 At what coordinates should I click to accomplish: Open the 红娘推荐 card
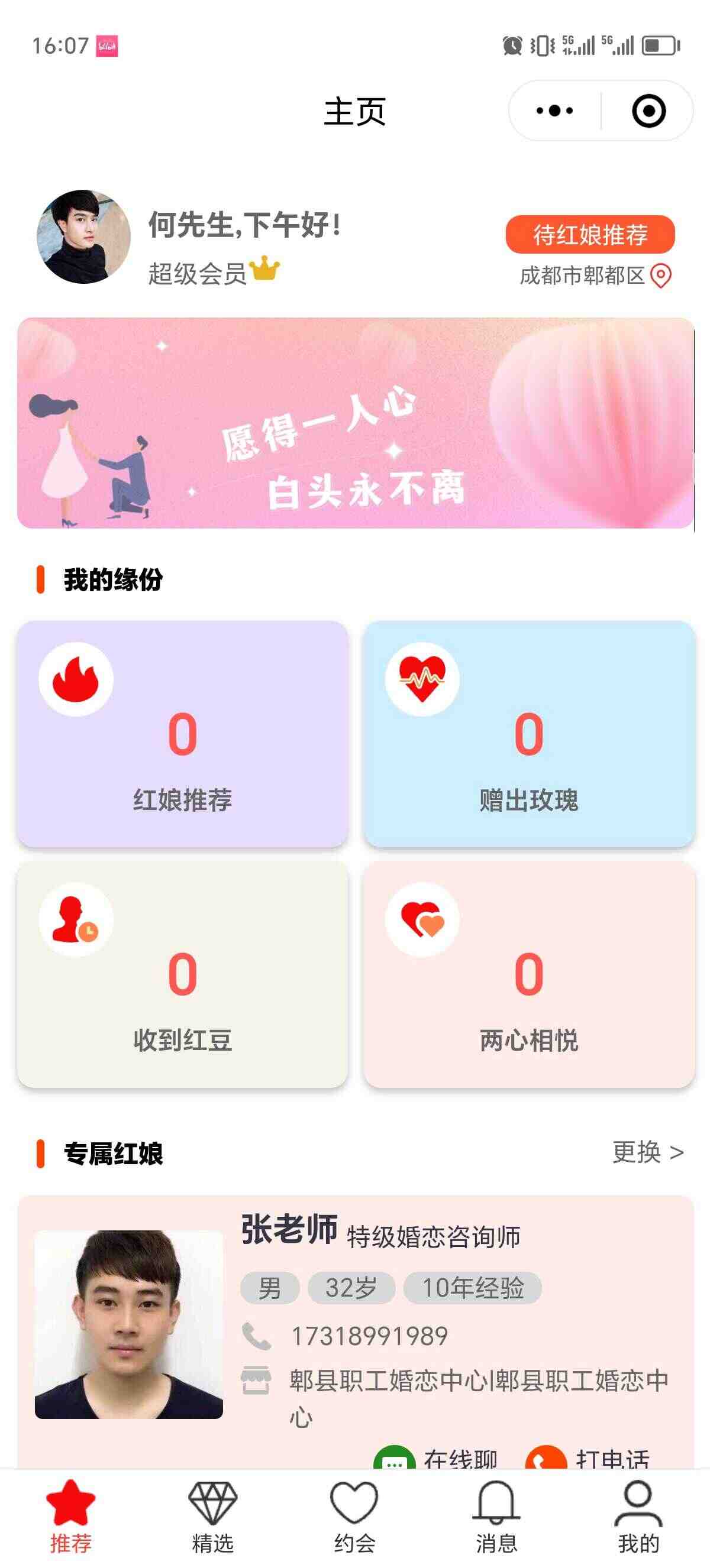click(x=183, y=734)
